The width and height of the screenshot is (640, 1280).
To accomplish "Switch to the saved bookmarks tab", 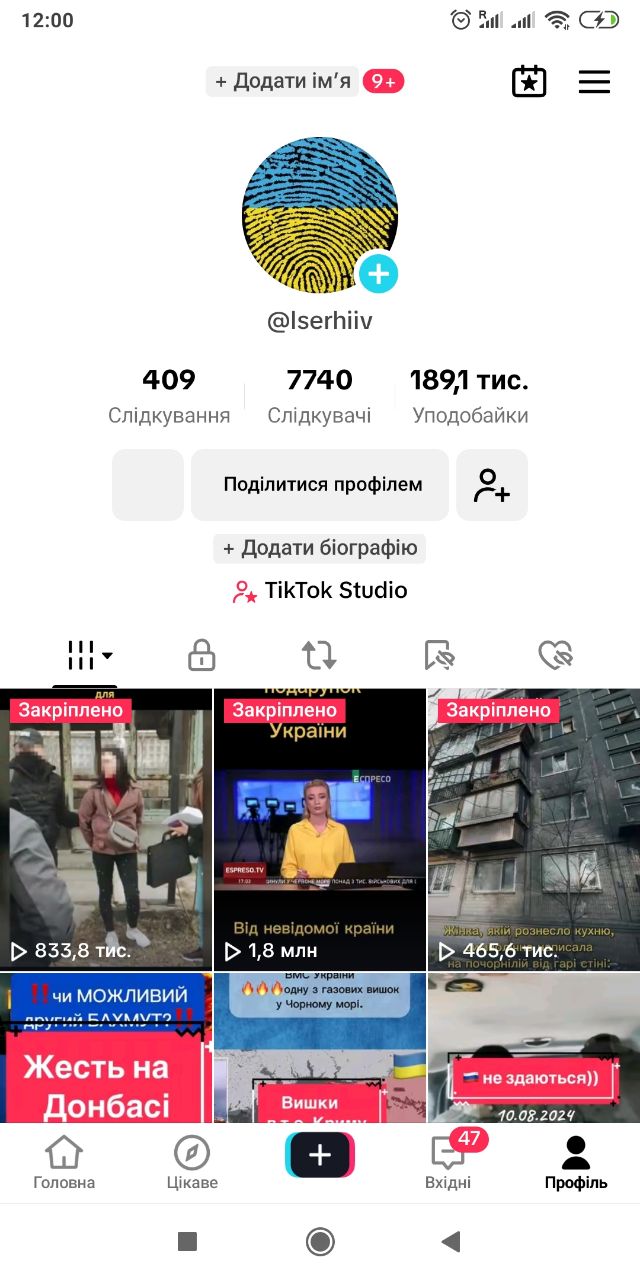I will pyautogui.click(x=439, y=656).
